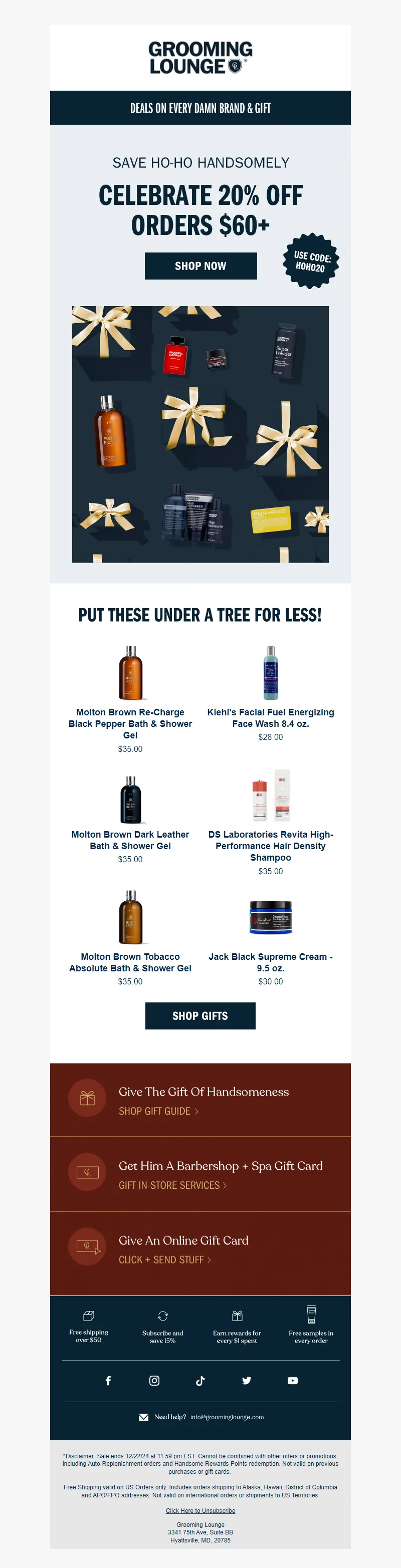
Task: Open the YouTube channel icon
Action: (293, 1381)
